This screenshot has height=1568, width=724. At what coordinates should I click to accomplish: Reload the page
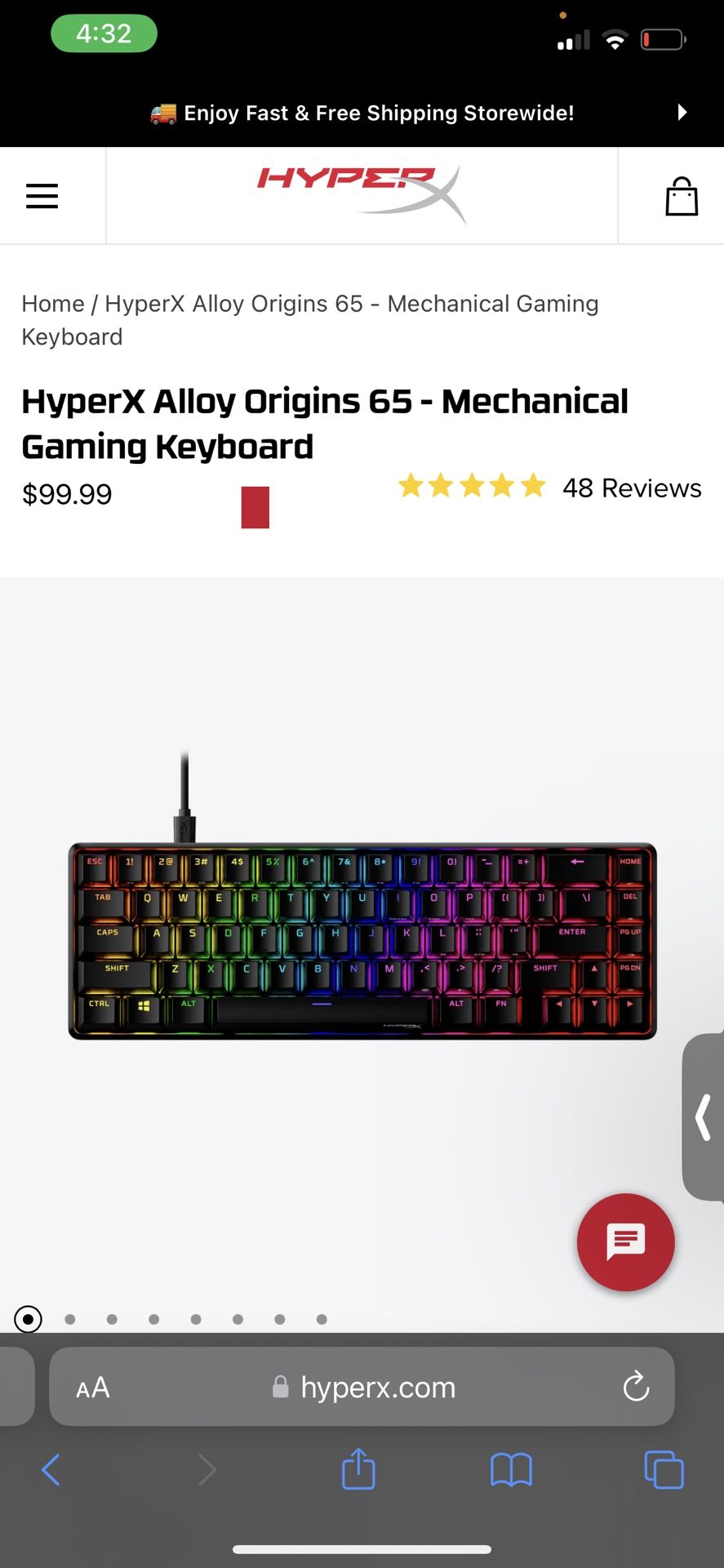click(636, 1386)
